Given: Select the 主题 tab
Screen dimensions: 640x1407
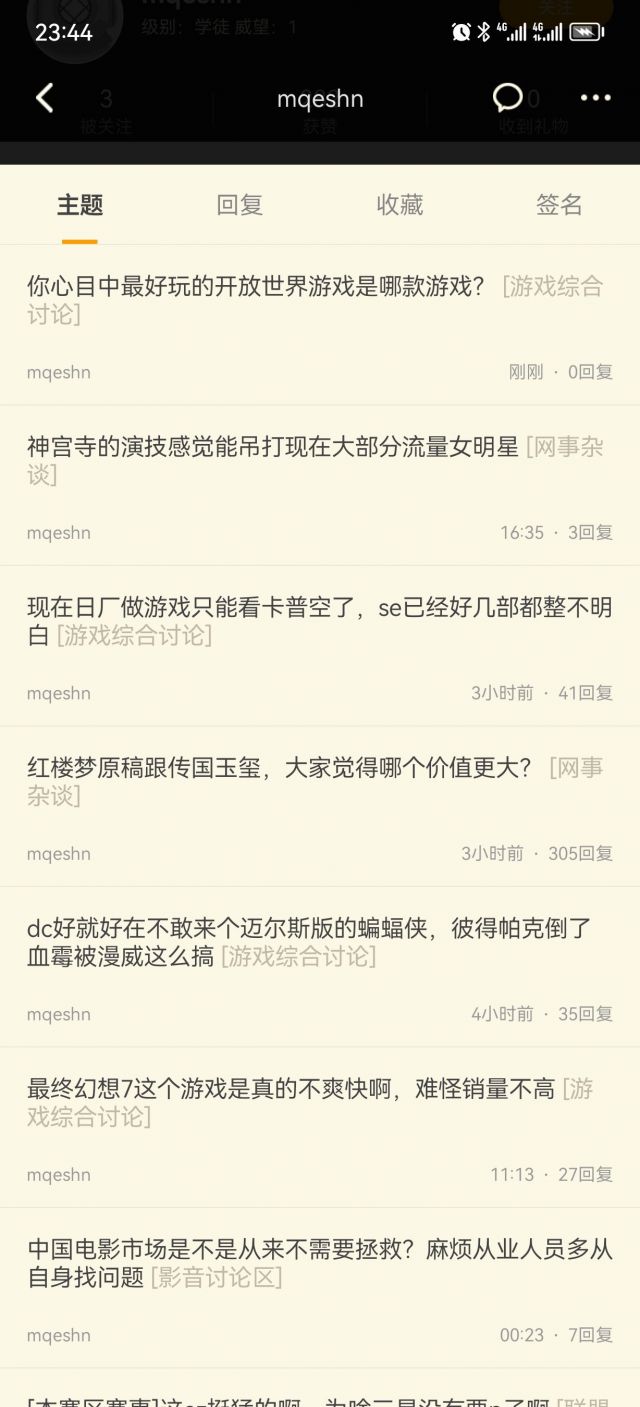Looking at the screenshot, I should [x=80, y=205].
